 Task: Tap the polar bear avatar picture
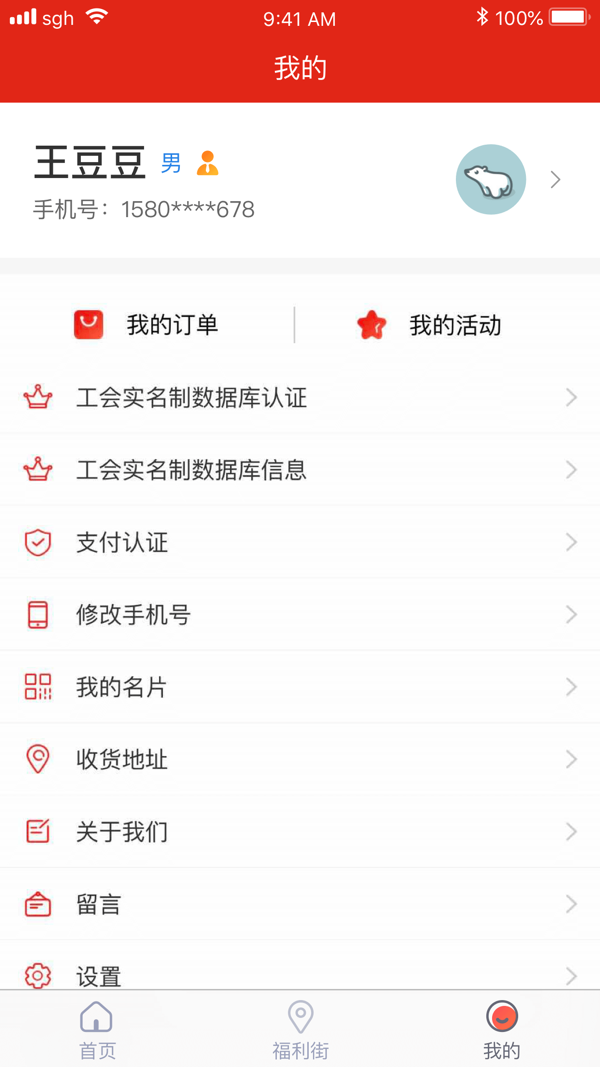pyautogui.click(x=491, y=180)
